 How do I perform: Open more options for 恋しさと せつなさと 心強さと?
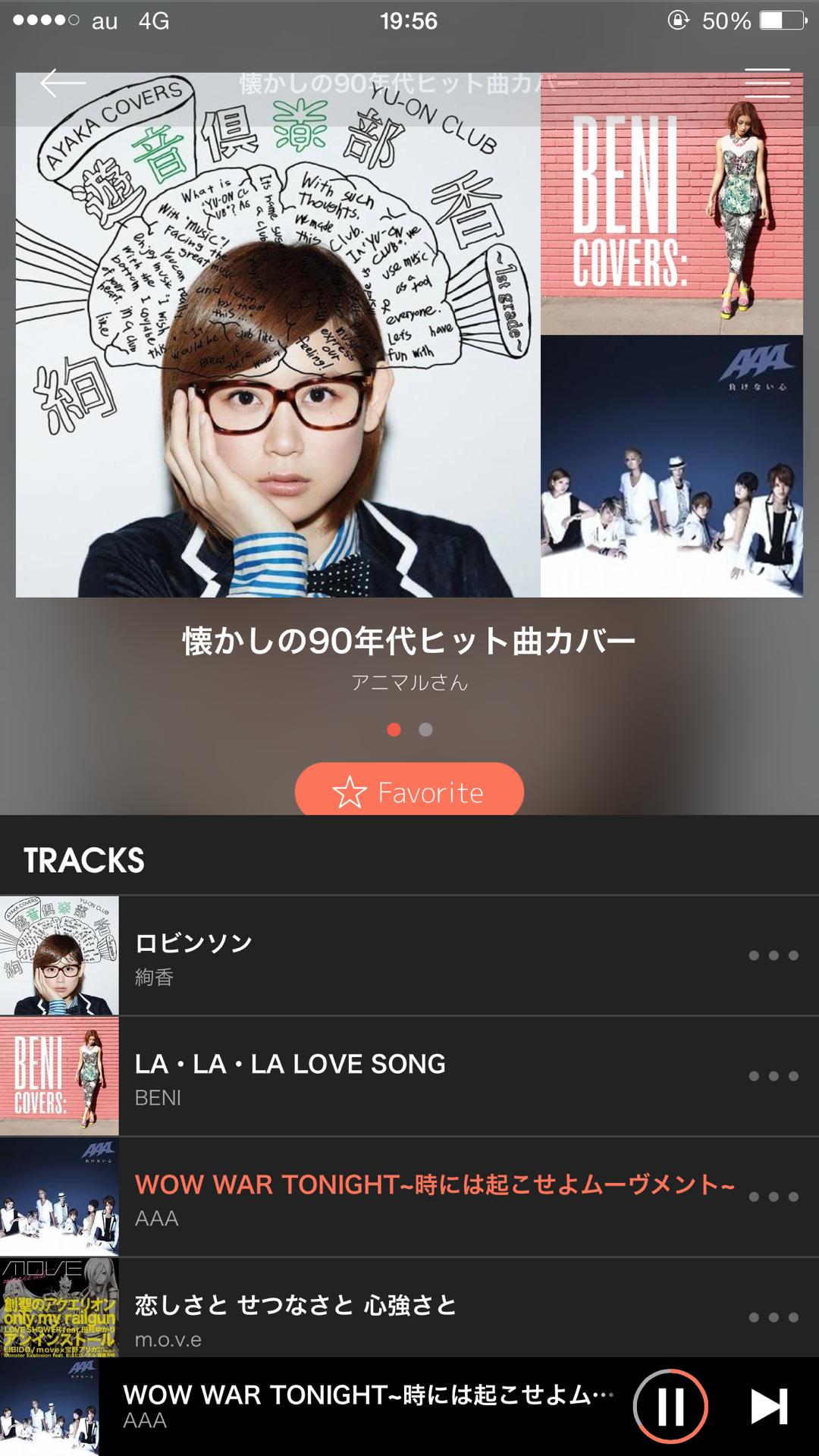click(773, 1317)
